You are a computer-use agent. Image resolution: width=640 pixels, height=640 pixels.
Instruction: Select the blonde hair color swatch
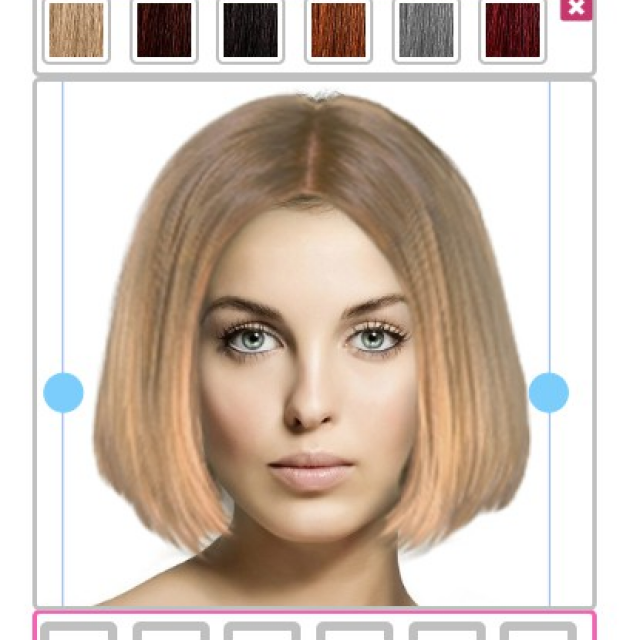pyautogui.click(x=76, y=30)
